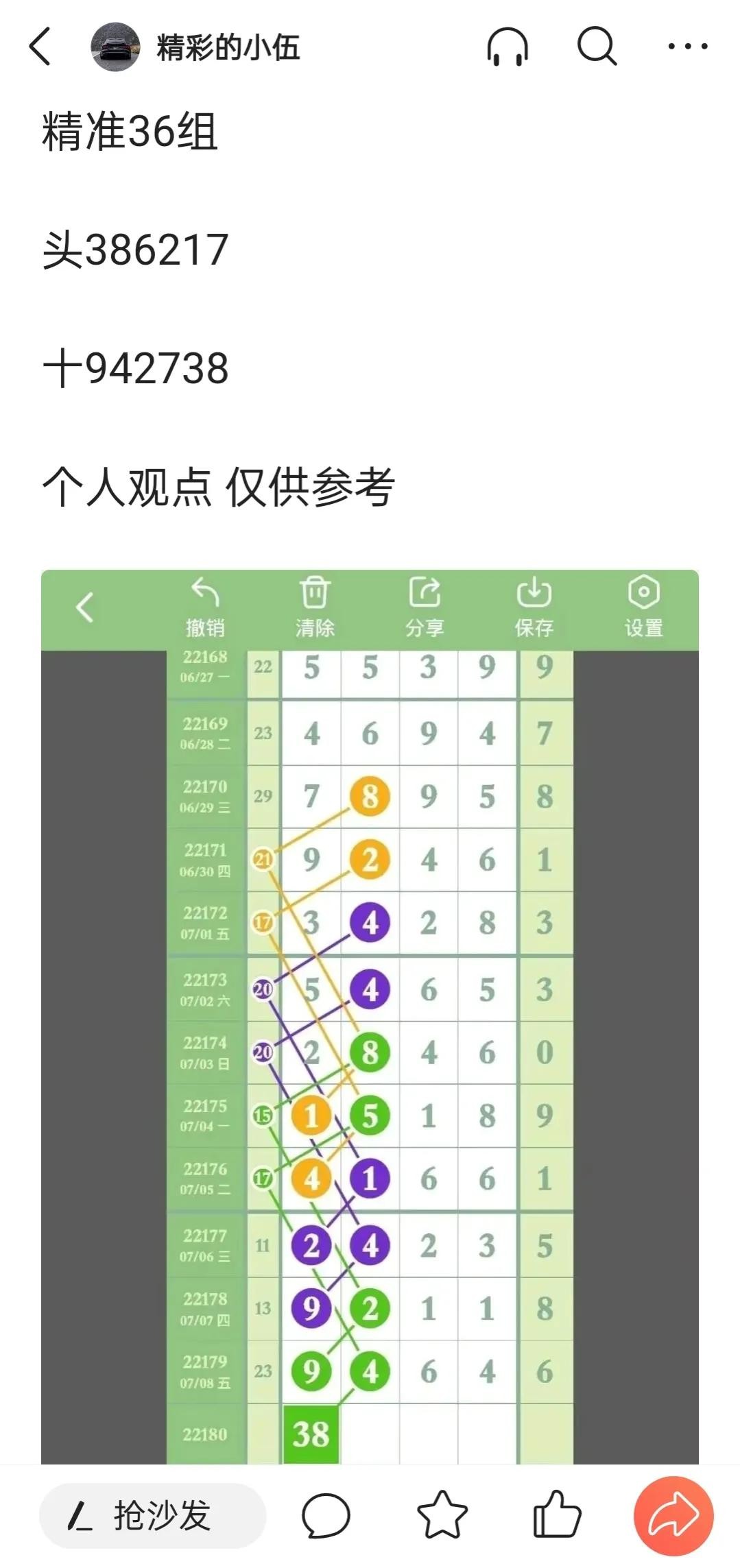Viewport: 740px width, 1568px height.
Task: Open the comments bubble
Action: point(326,1516)
